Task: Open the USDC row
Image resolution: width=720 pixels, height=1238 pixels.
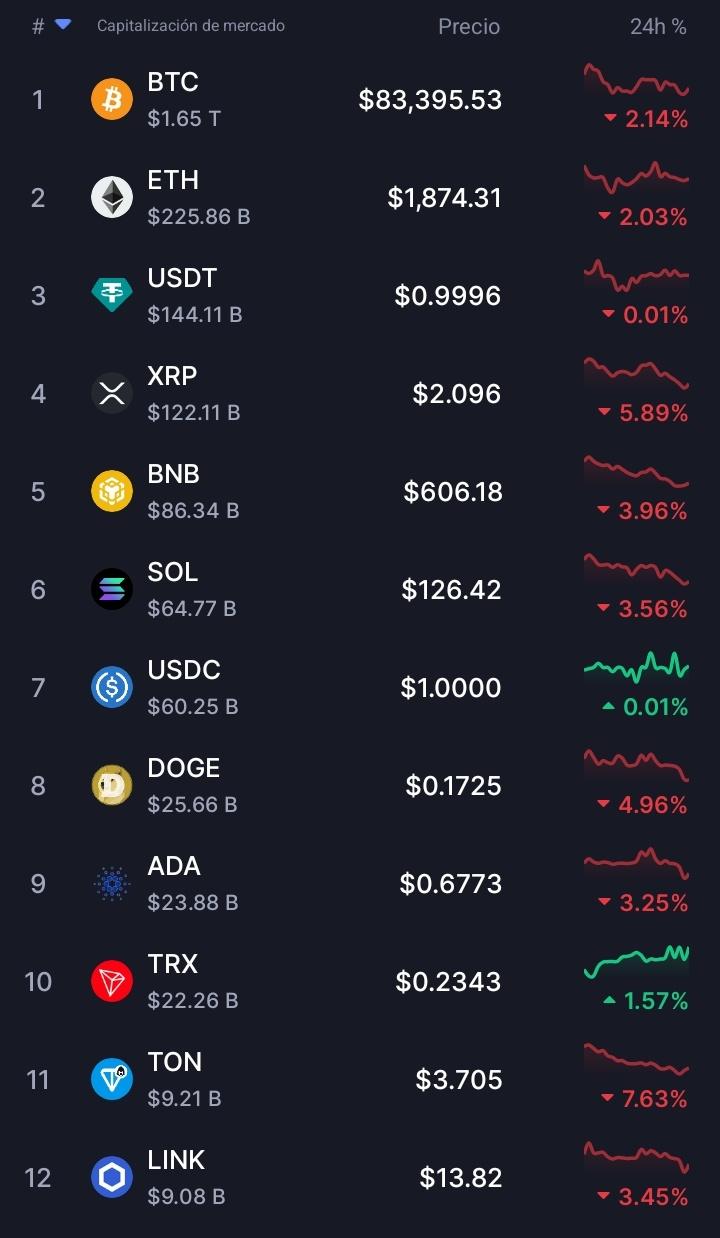Action: coord(360,688)
